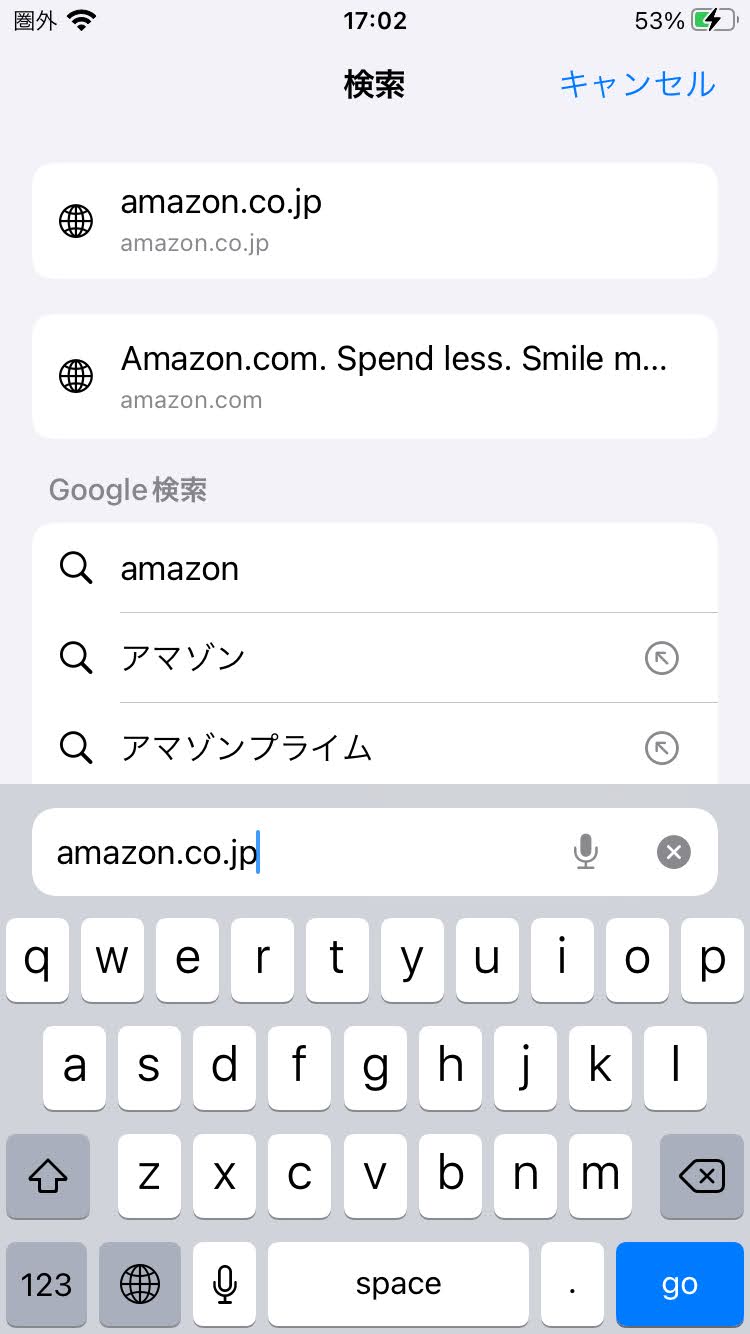Hit the blue go key

pyautogui.click(x=679, y=1284)
